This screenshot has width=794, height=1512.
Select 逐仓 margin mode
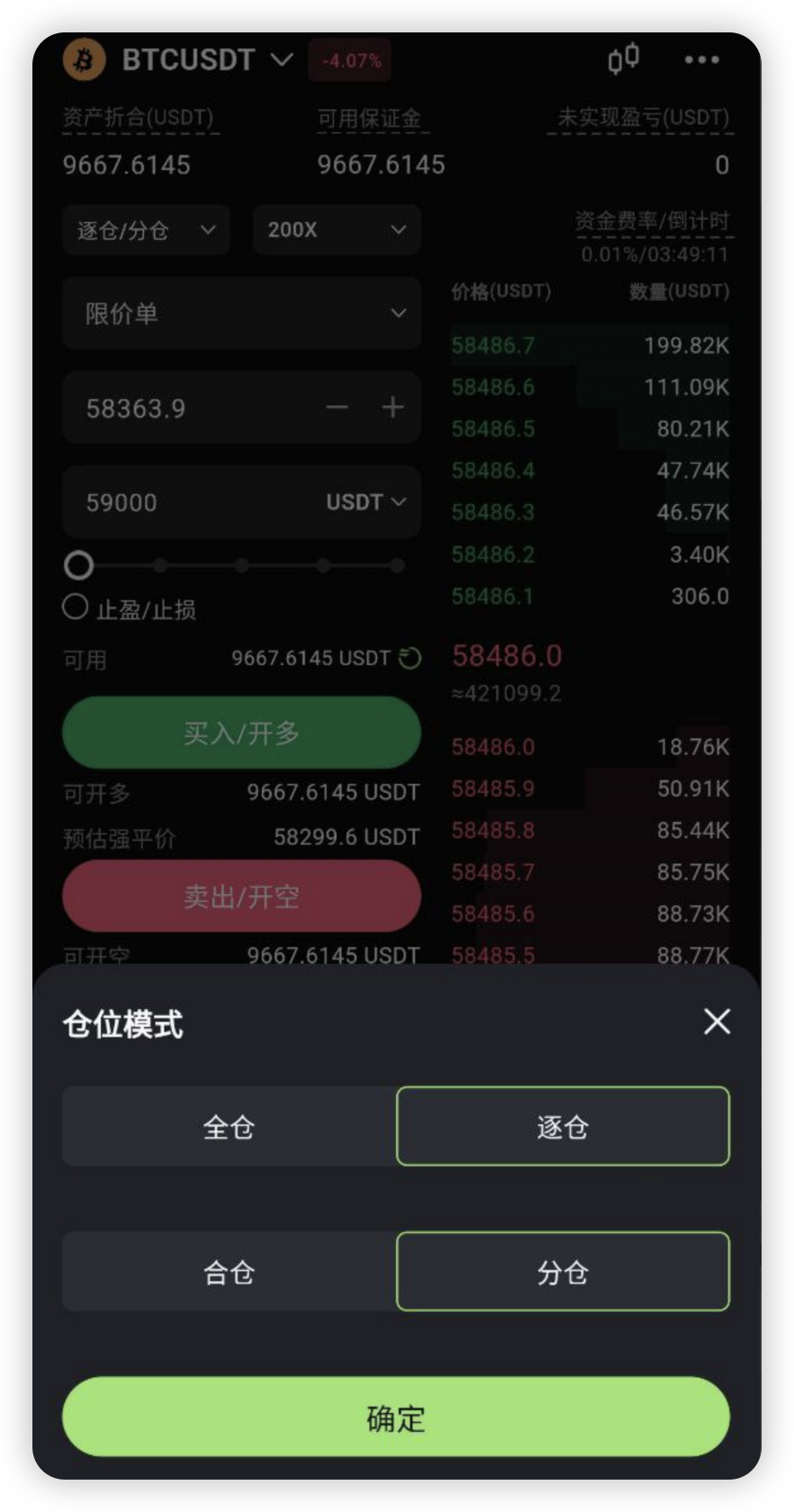[563, 1127]
